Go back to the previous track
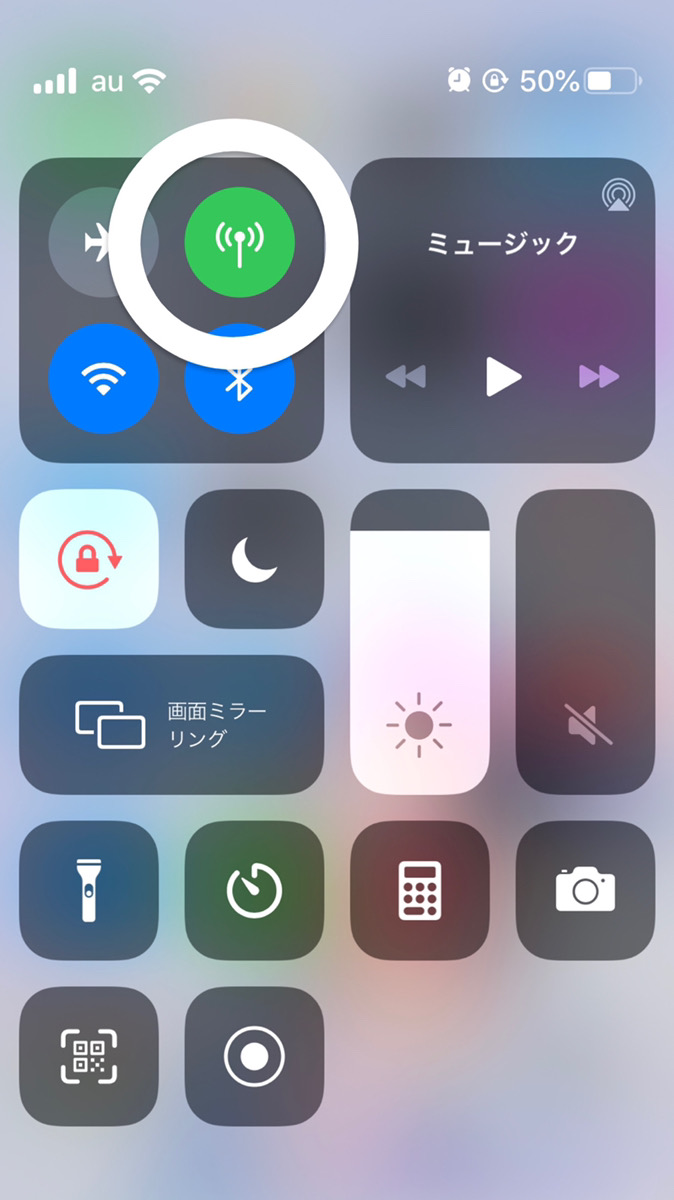 [x=406, y=377]
